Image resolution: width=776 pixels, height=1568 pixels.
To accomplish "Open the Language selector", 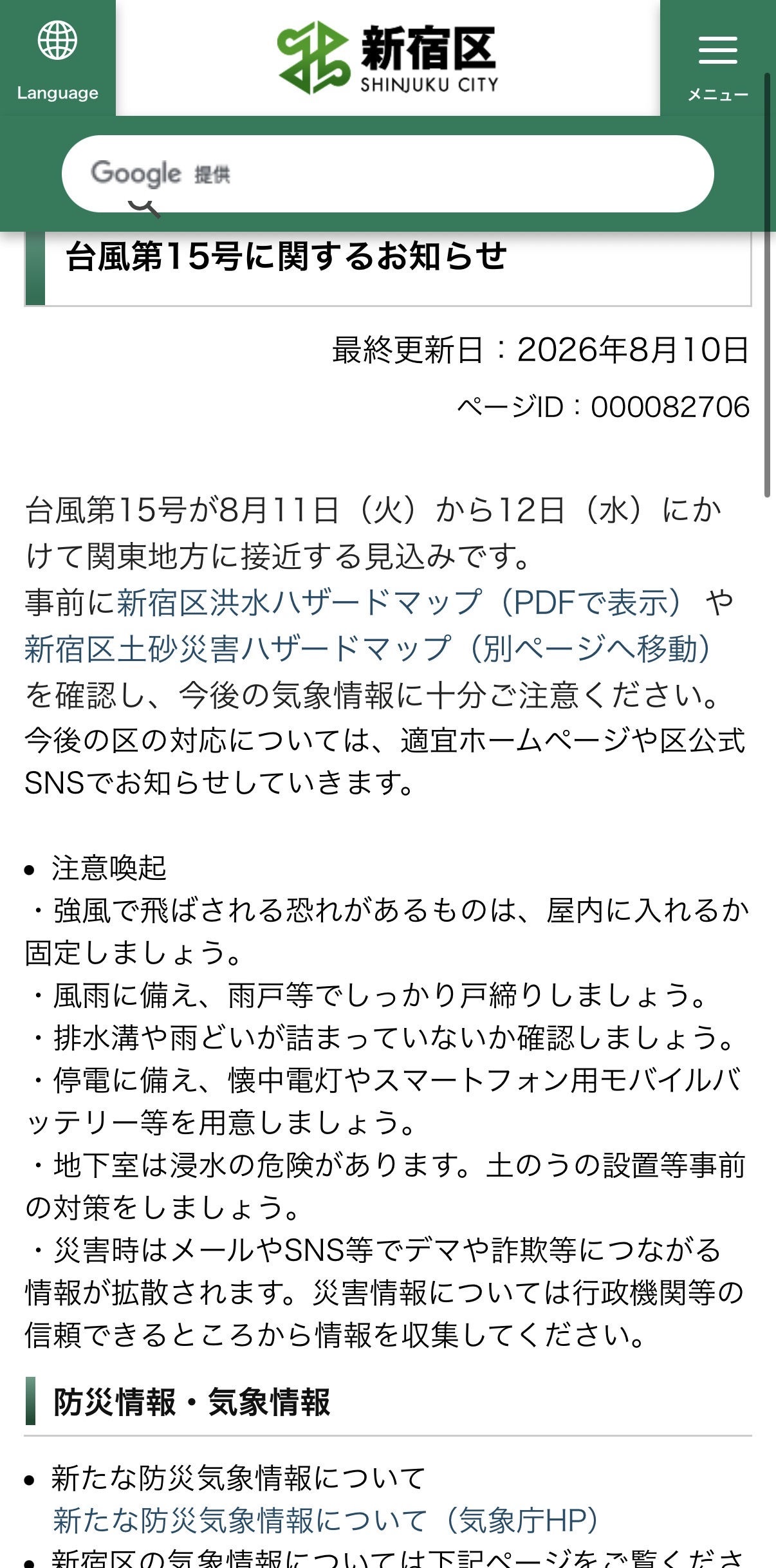I will click(x=57, y=59).
